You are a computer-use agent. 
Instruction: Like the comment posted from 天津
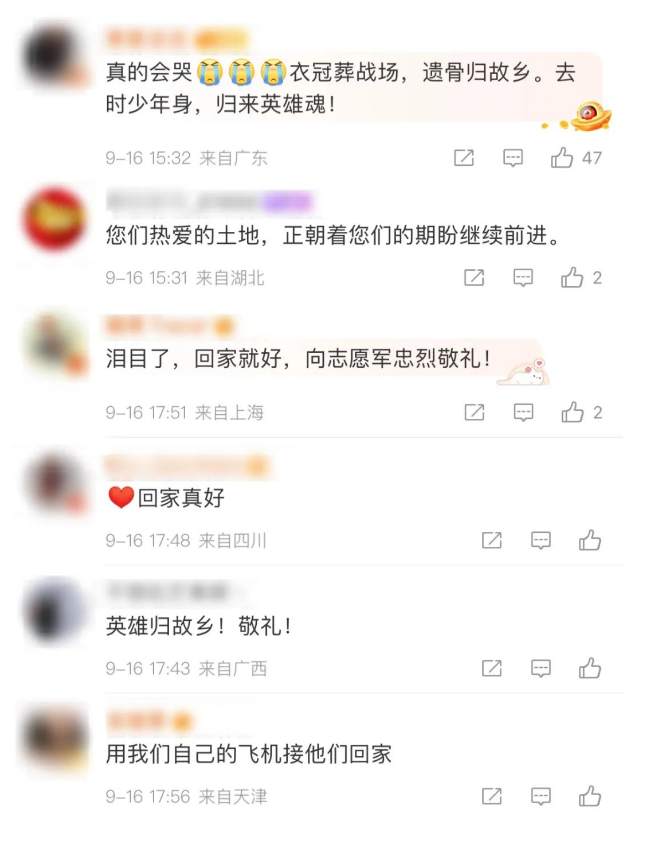[590, 797]
